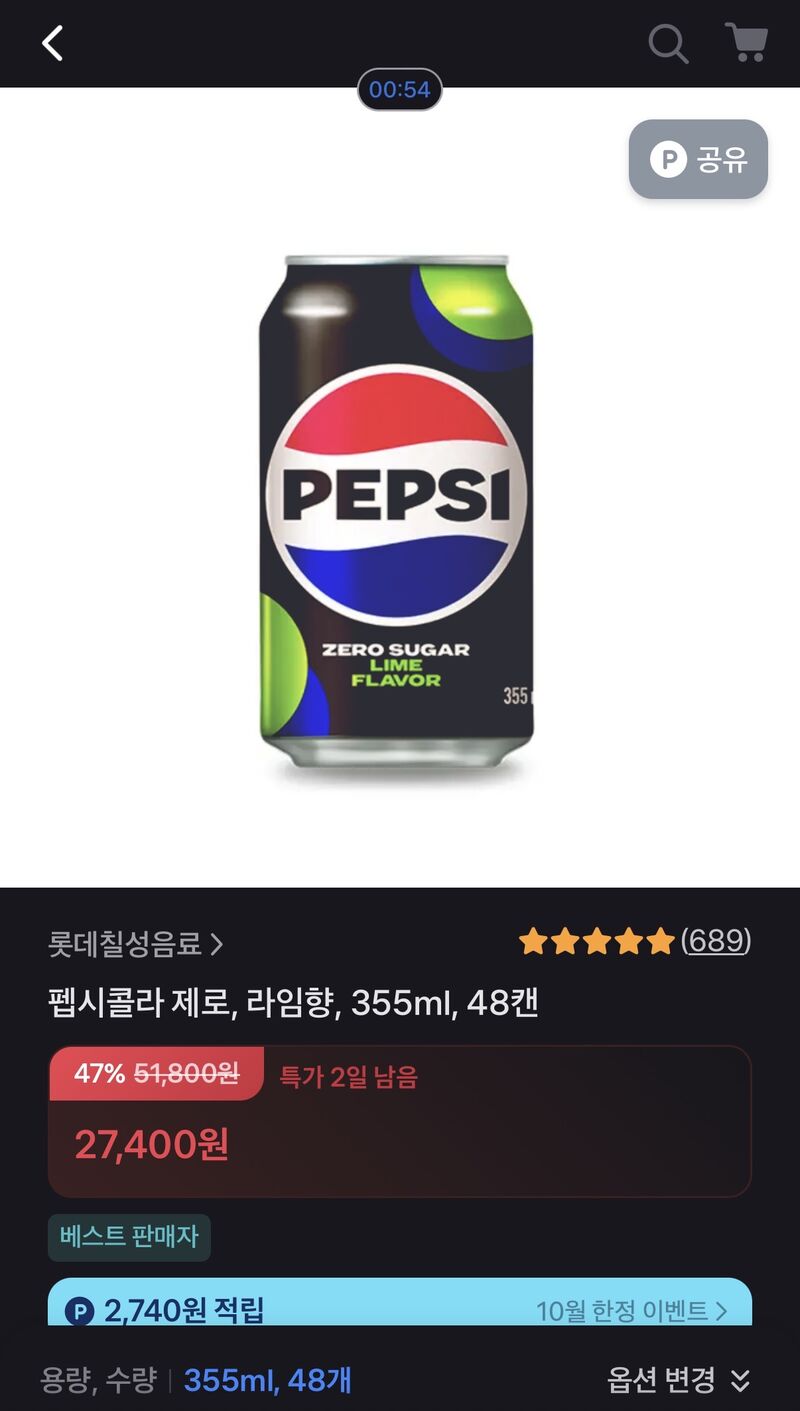Tap the 공유 share button
Viewport: 800px width, 1411px height.
[x=698, y=159]
